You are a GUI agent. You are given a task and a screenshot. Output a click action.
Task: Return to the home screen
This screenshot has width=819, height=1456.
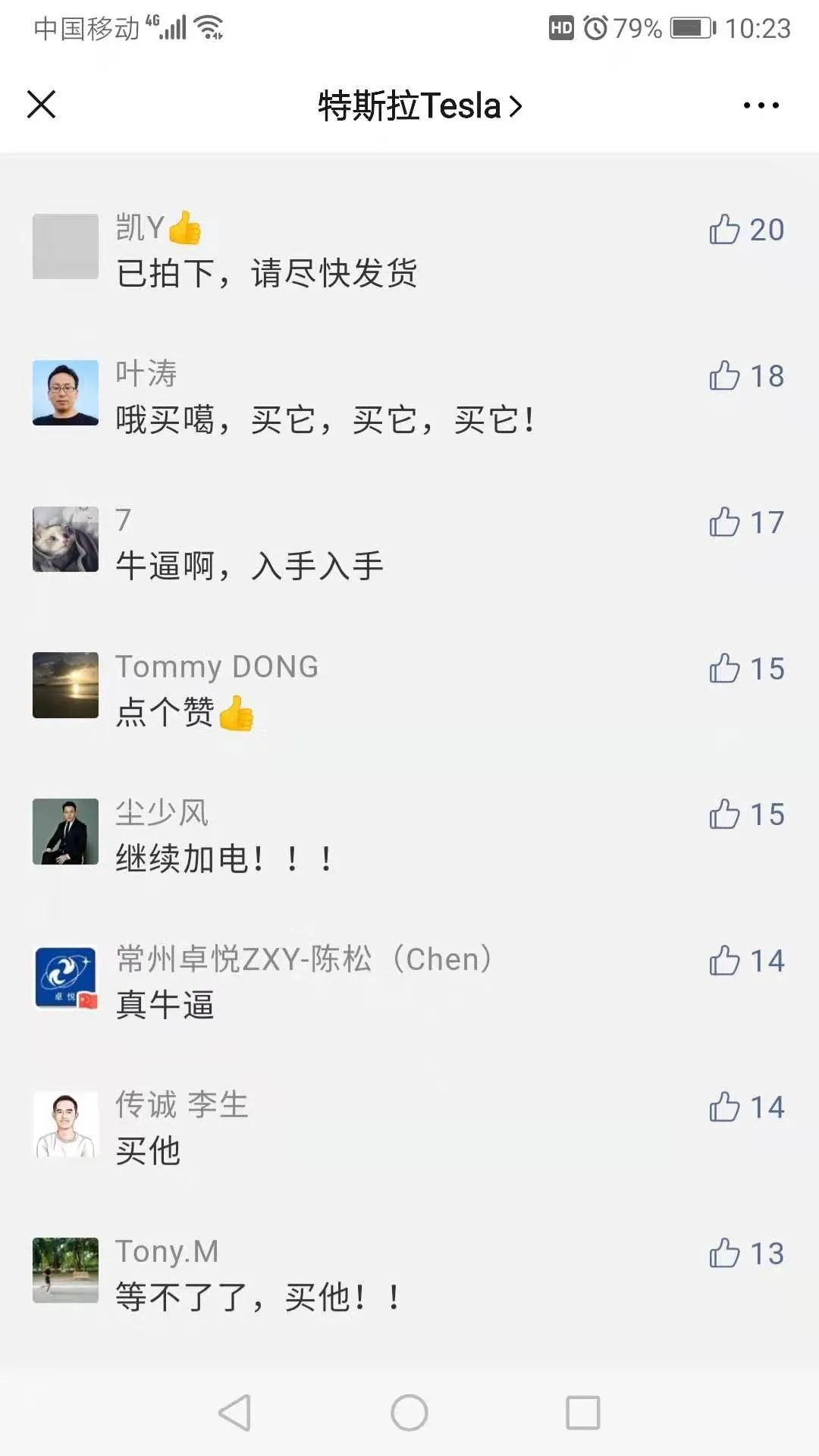click(x=409, y=1413)
